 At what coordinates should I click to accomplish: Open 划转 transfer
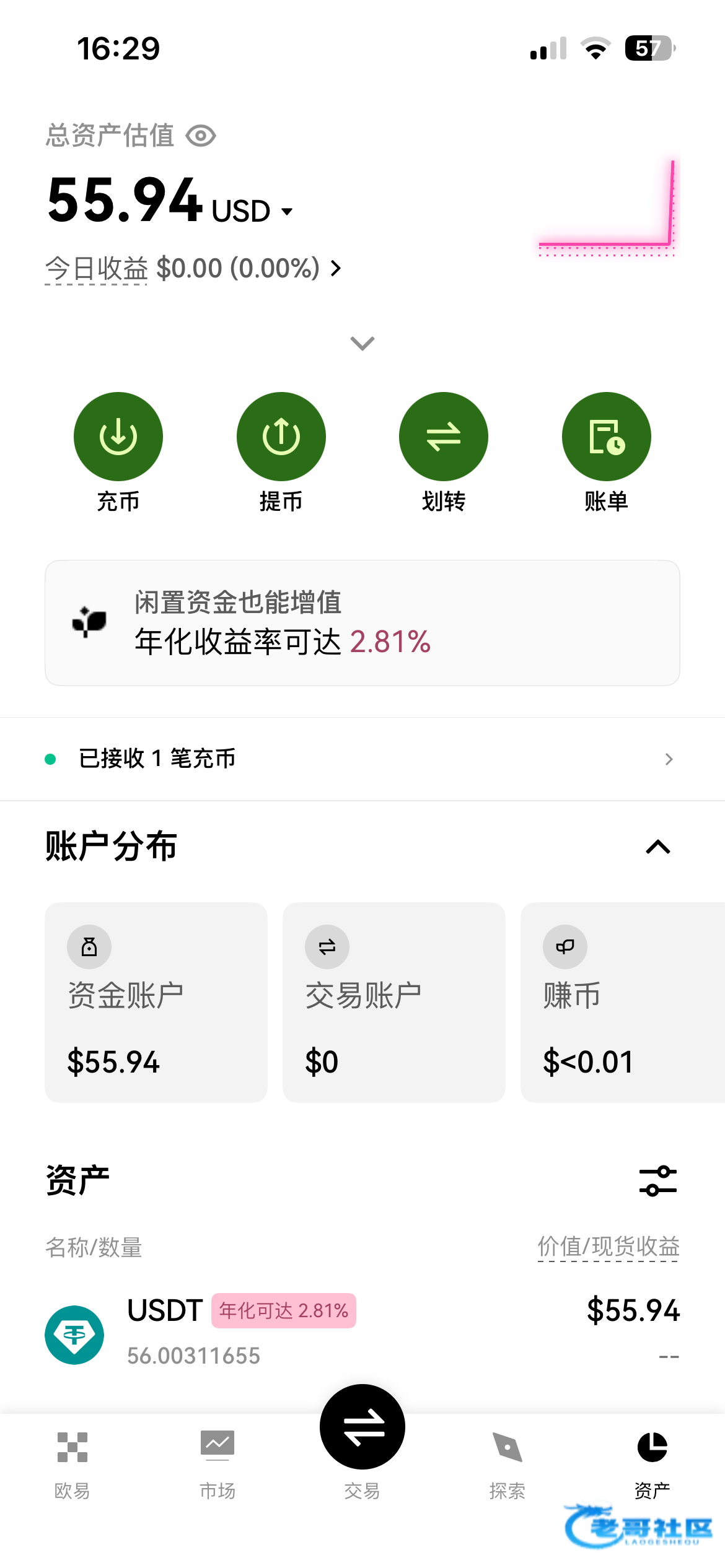coord(444,437)
